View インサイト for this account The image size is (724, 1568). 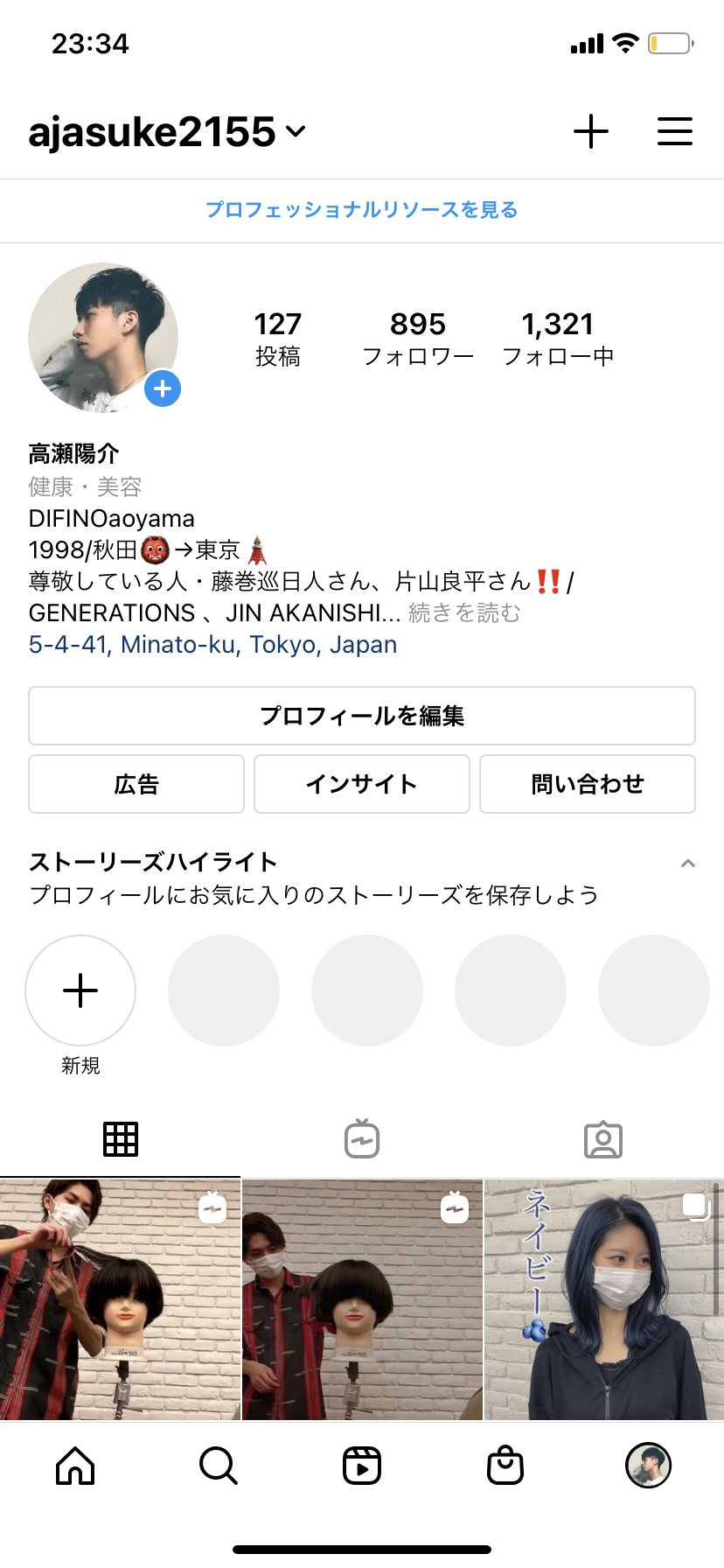click(x=361, y=784)
